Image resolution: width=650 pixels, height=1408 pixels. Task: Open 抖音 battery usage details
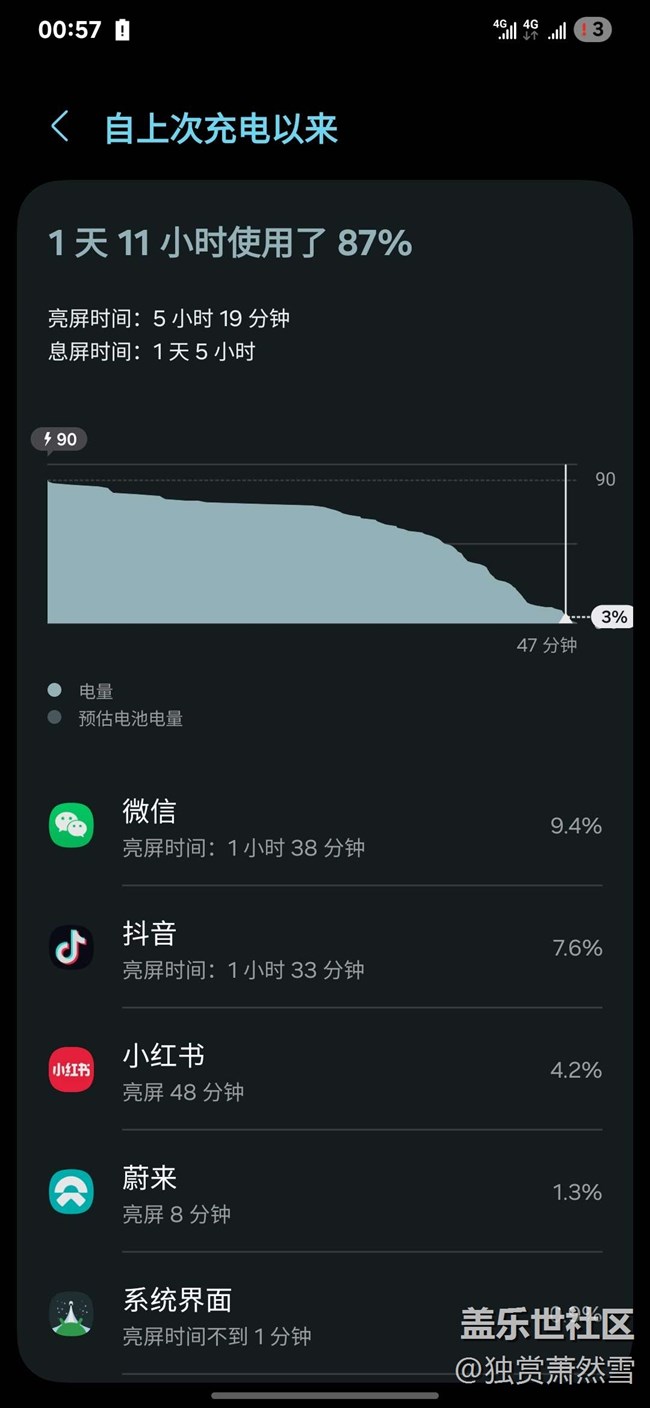(x=325, y=948)
